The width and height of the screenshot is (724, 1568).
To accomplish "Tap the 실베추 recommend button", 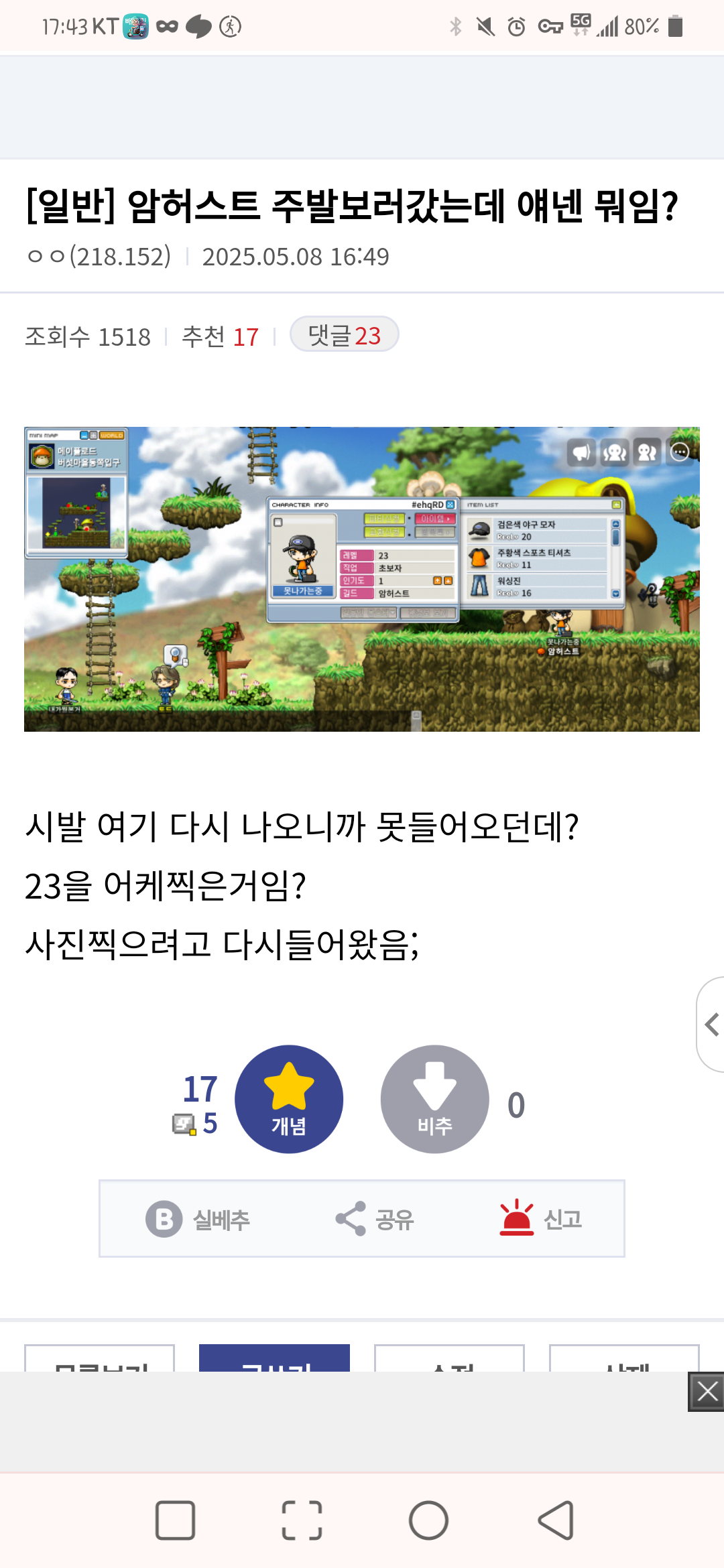I will click(198, 1219).
